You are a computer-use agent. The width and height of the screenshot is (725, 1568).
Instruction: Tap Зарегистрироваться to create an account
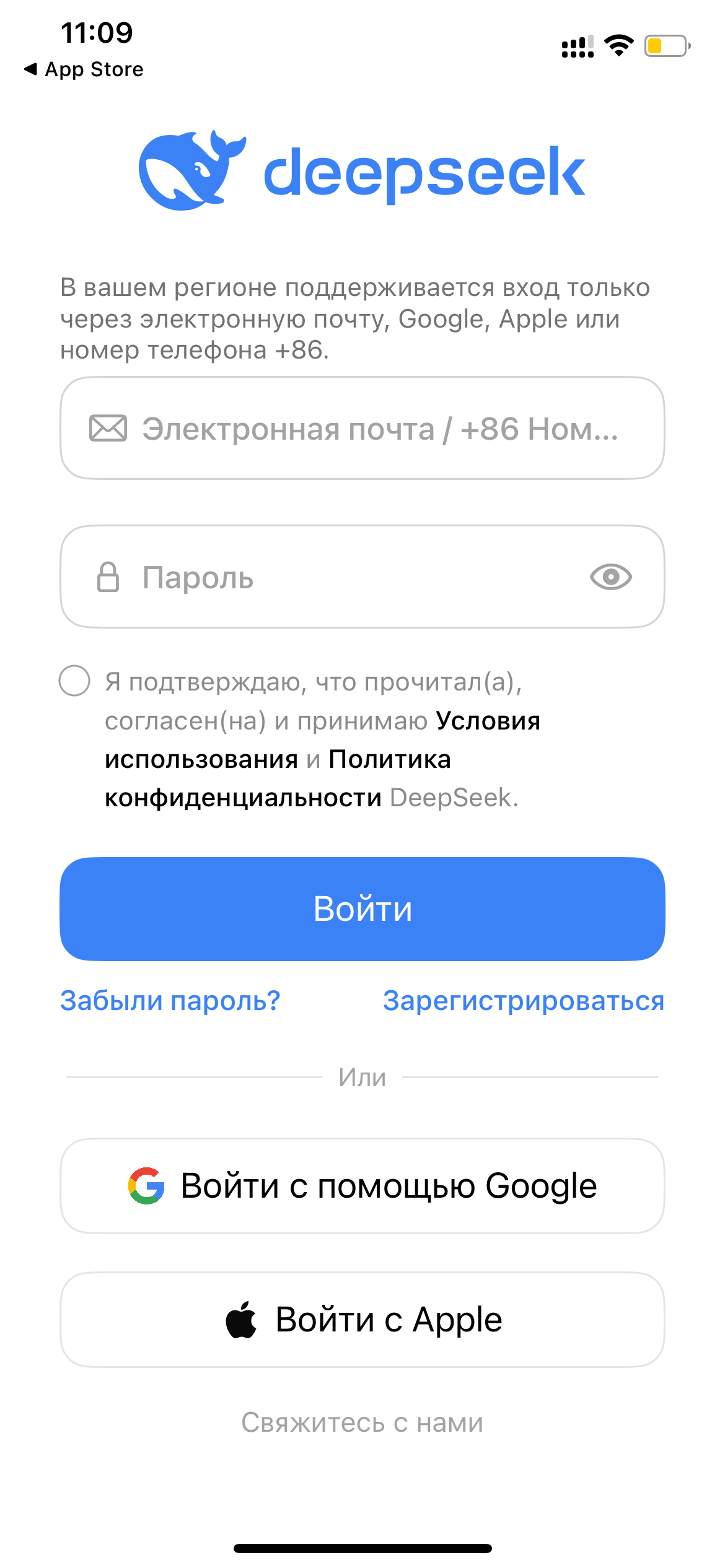point(524,1001)
